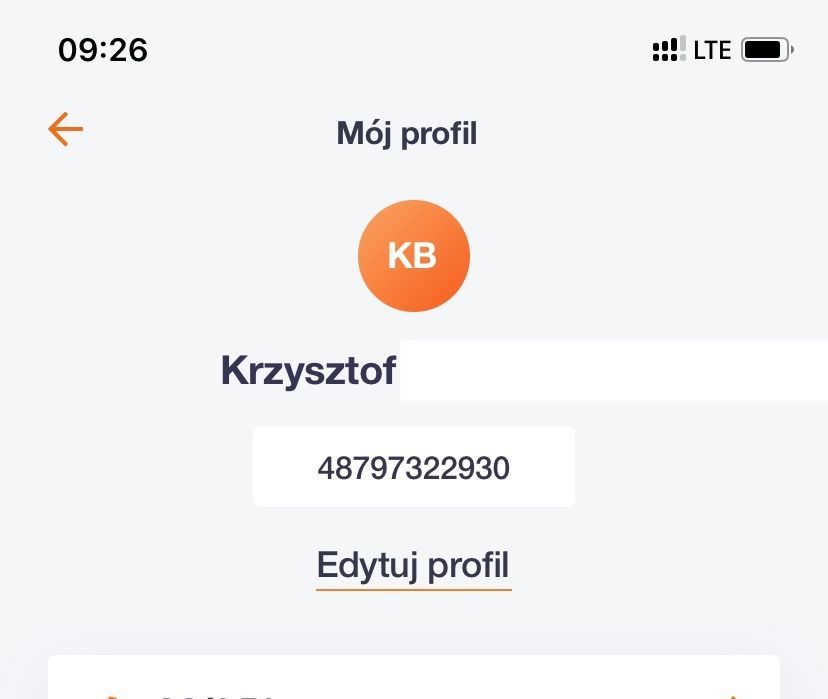828x699 pixels.
Task: Go back using the orange arrow
Action: [66, 130]
